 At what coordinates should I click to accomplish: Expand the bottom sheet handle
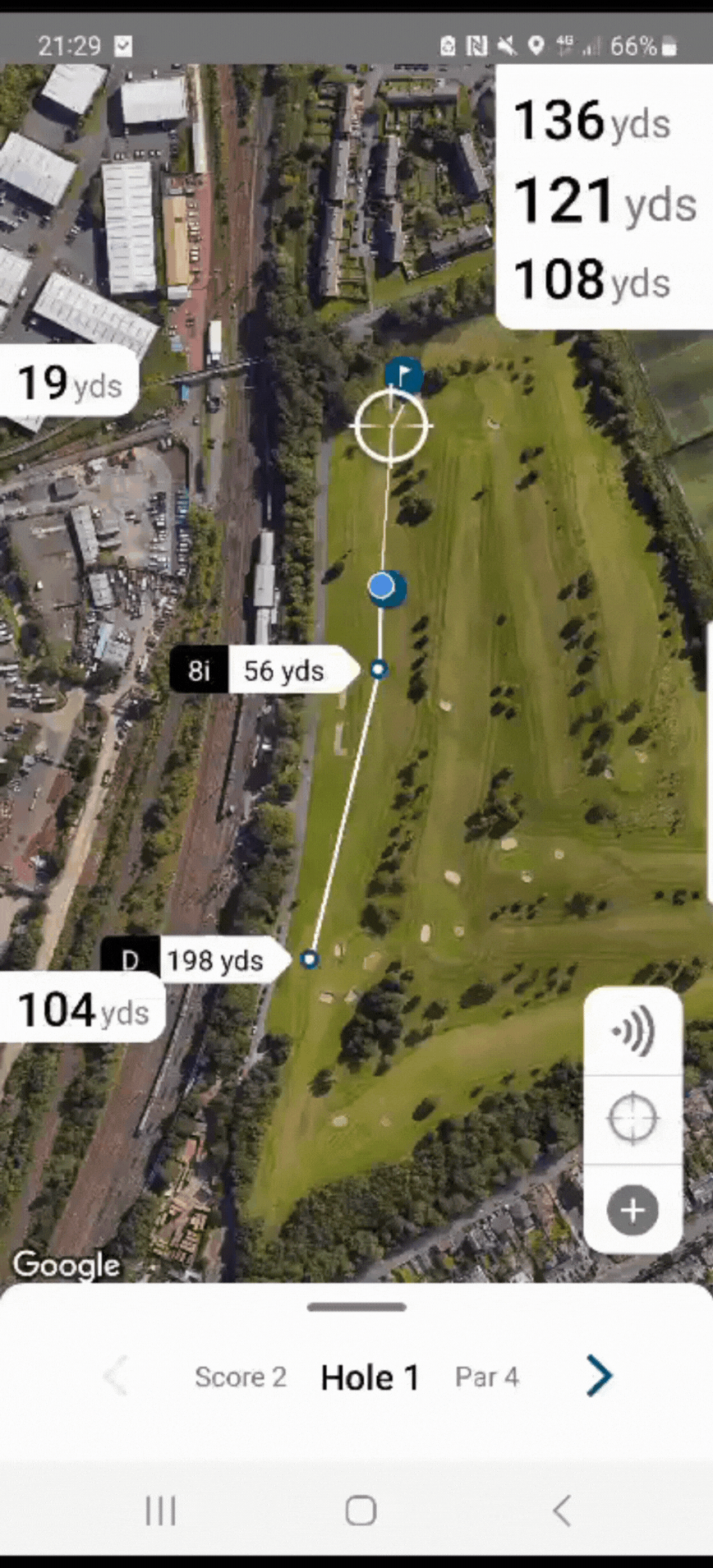[356, 1307]
